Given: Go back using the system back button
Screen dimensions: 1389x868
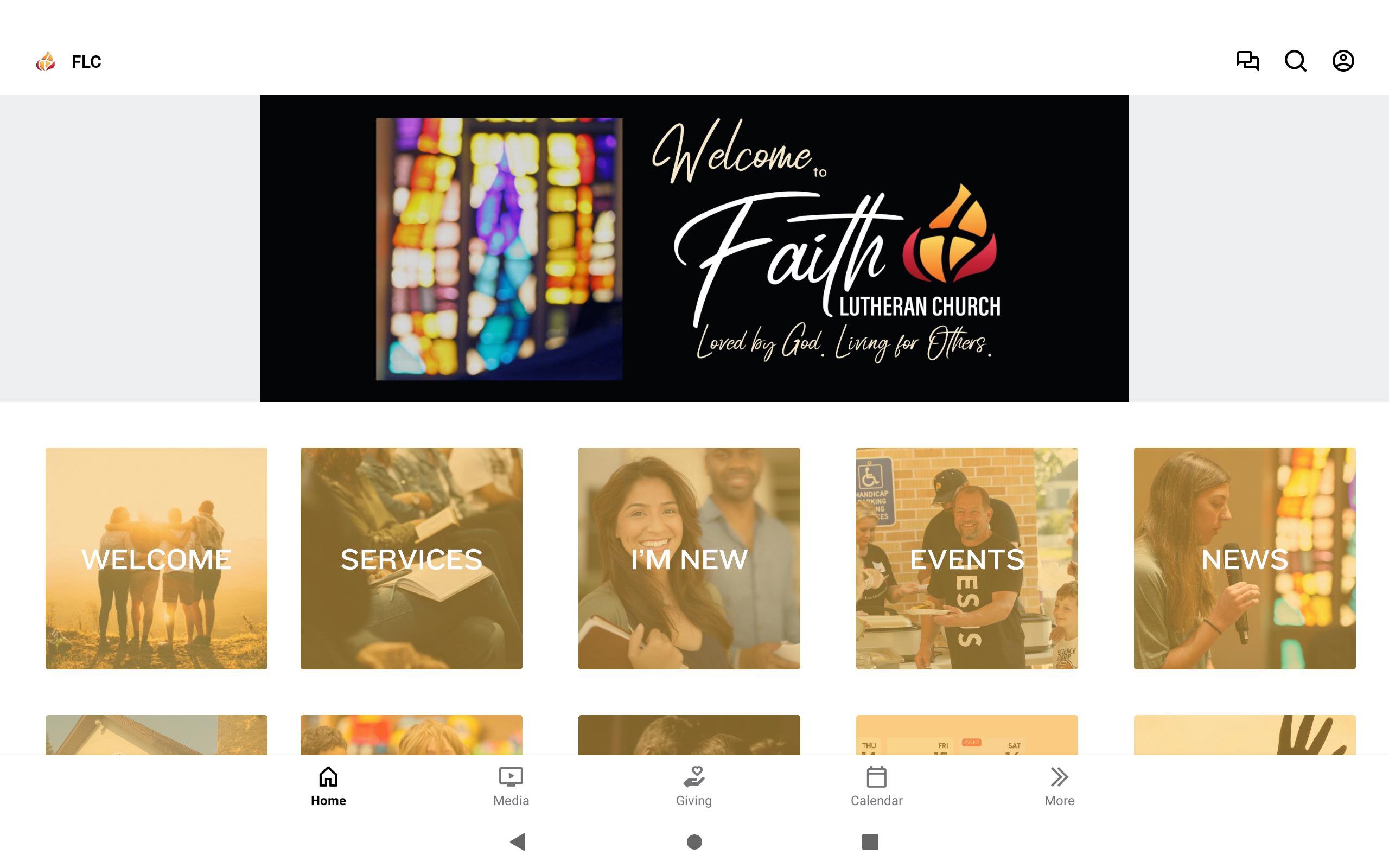Looking at the screenshot, I should pos(518,841).
